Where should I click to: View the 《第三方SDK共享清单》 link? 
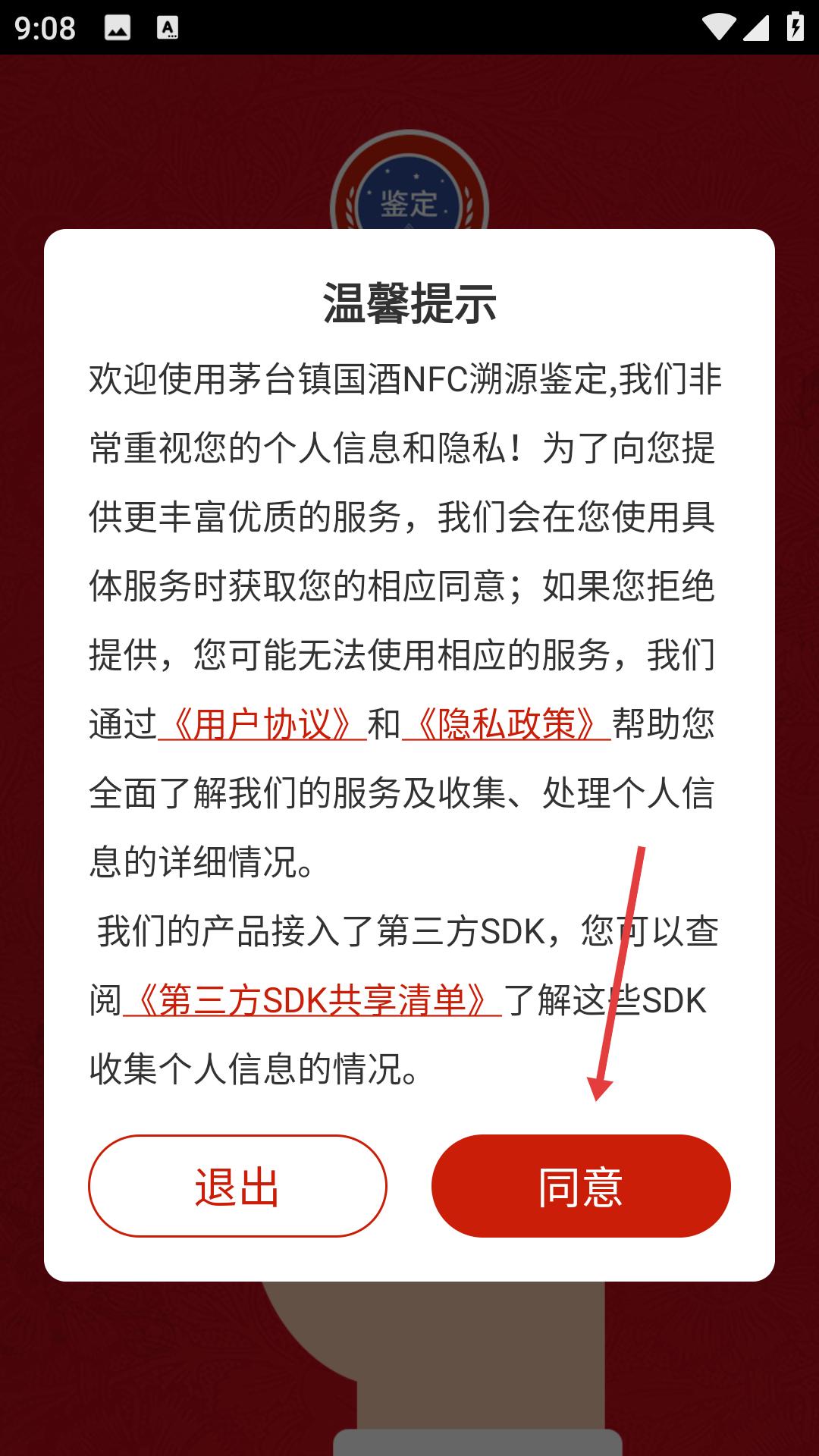coord(312,1000)
